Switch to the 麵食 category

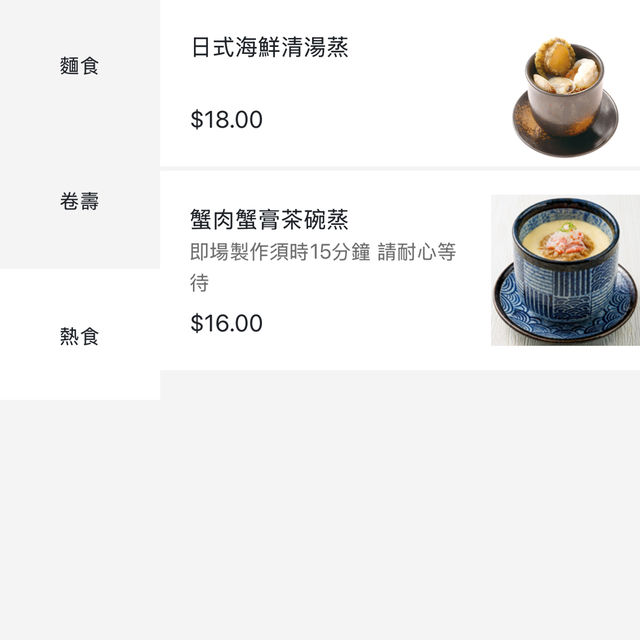coord(80,67)
